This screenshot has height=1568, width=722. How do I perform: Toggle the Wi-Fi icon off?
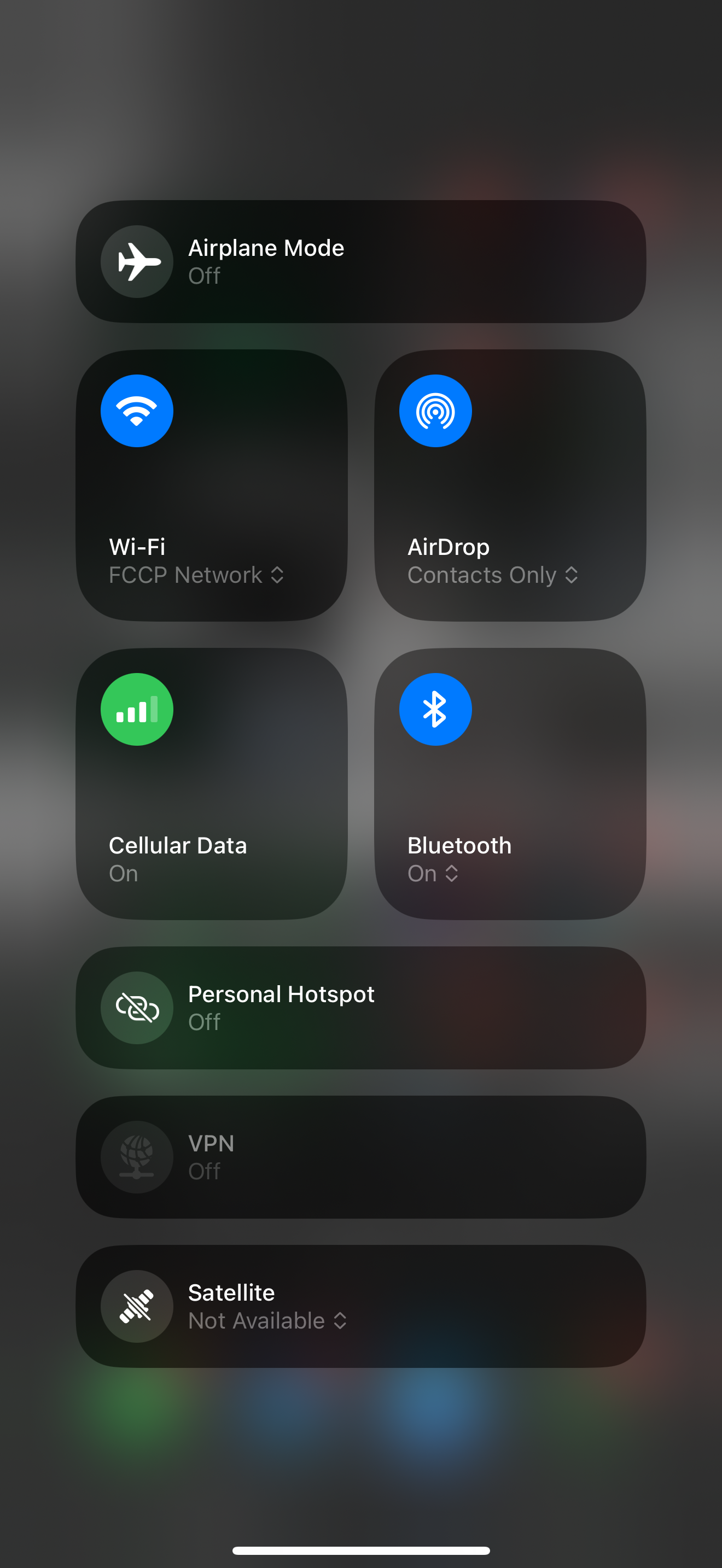137,411
